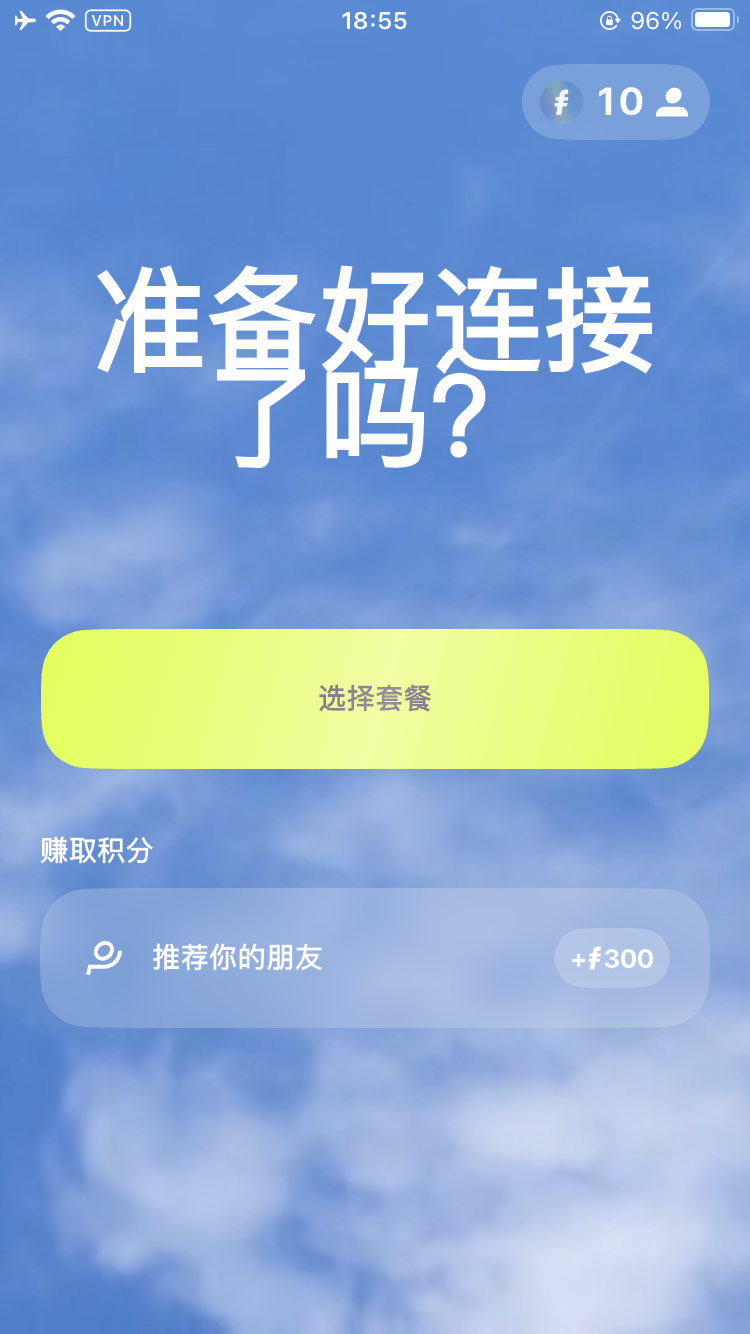Viewport: 750px width, 1334px height.
Task: Tap the orientation lock icon near the battery
Action: (611, 20)
